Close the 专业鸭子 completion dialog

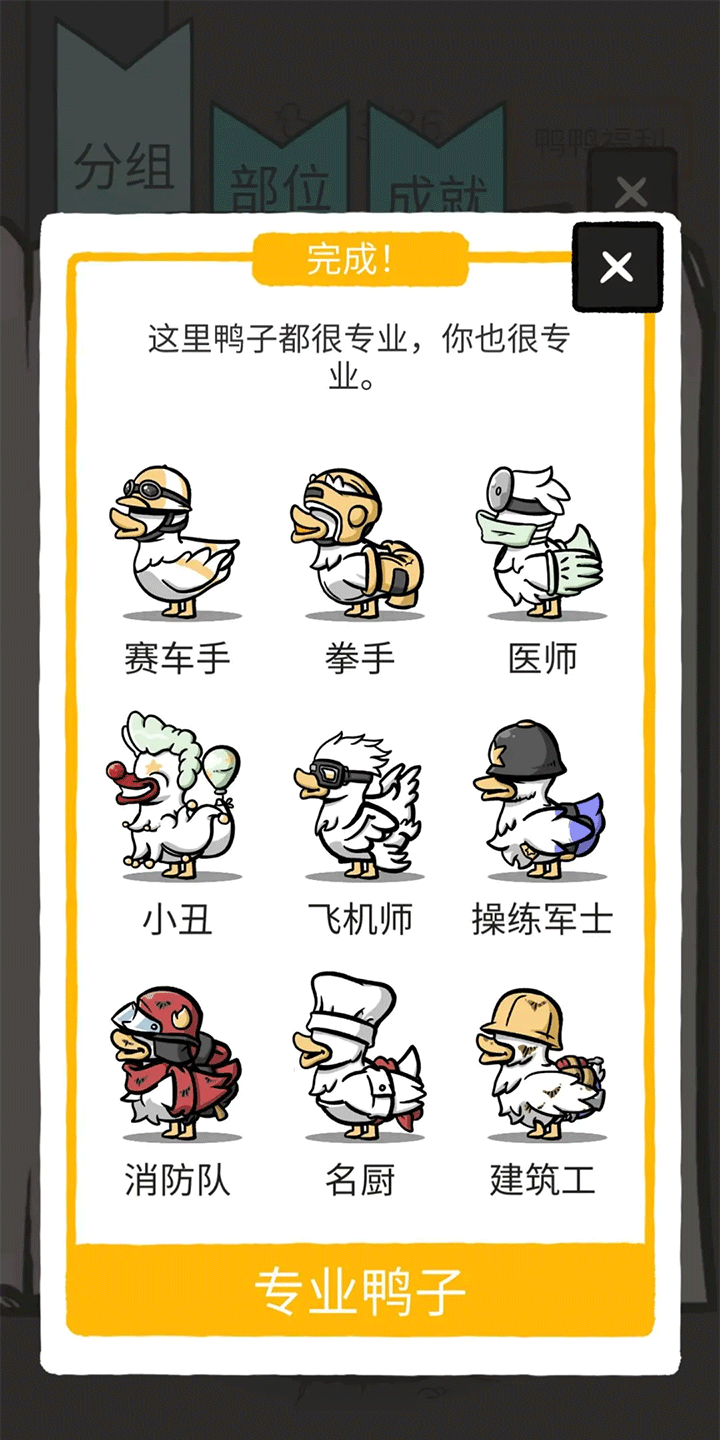click(617, 267)
